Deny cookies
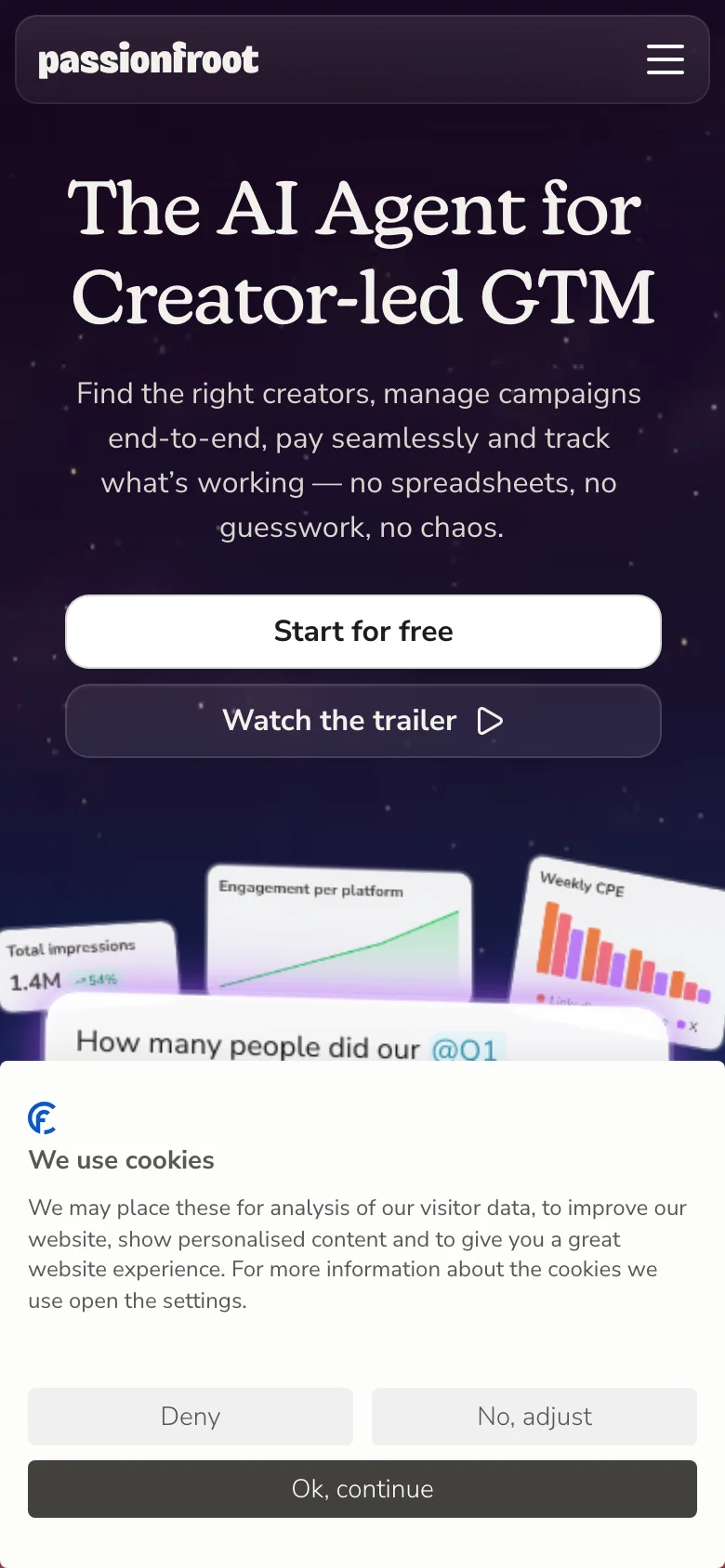This screenshot has height=1568, width=725. (191, 1417)
